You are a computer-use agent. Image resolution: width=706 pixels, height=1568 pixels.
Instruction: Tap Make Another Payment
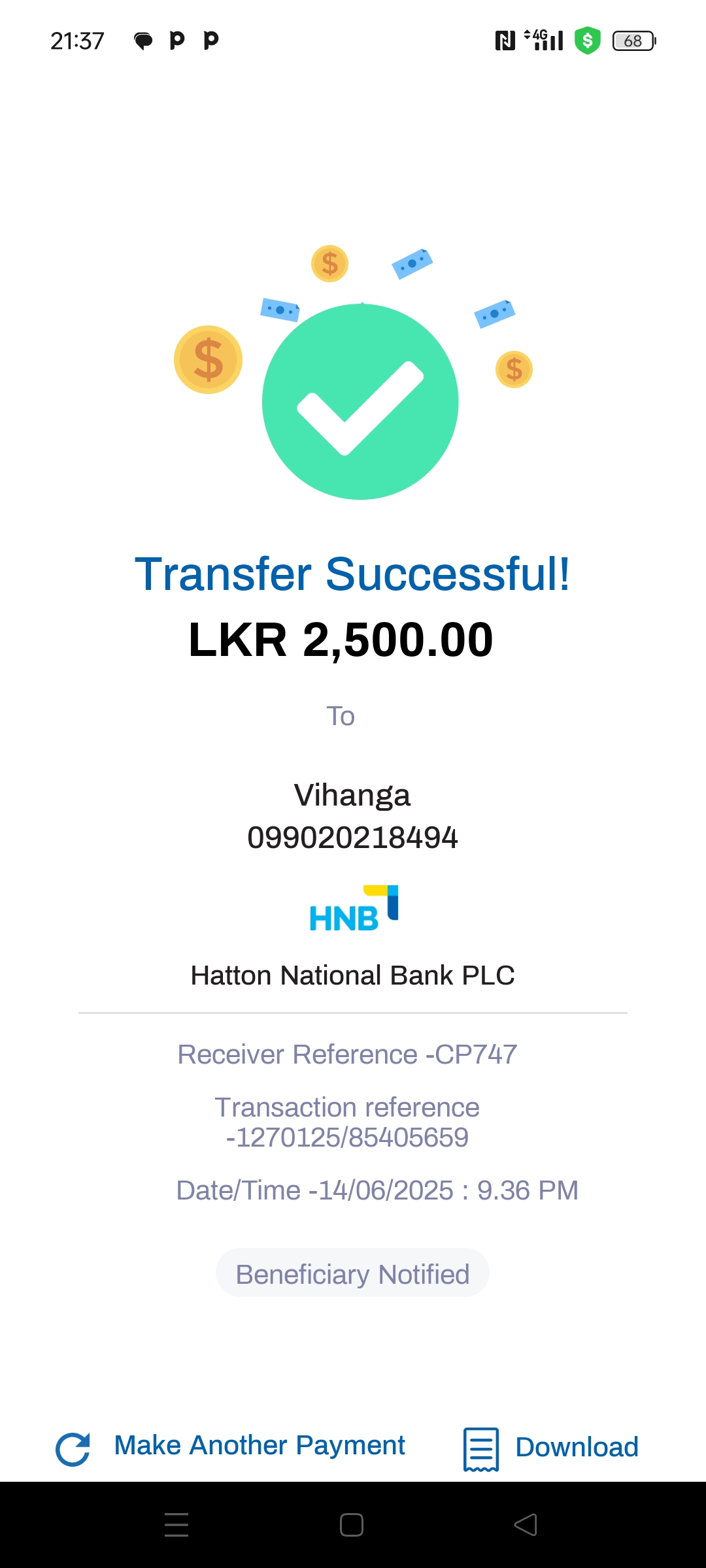click(259, 1446)
